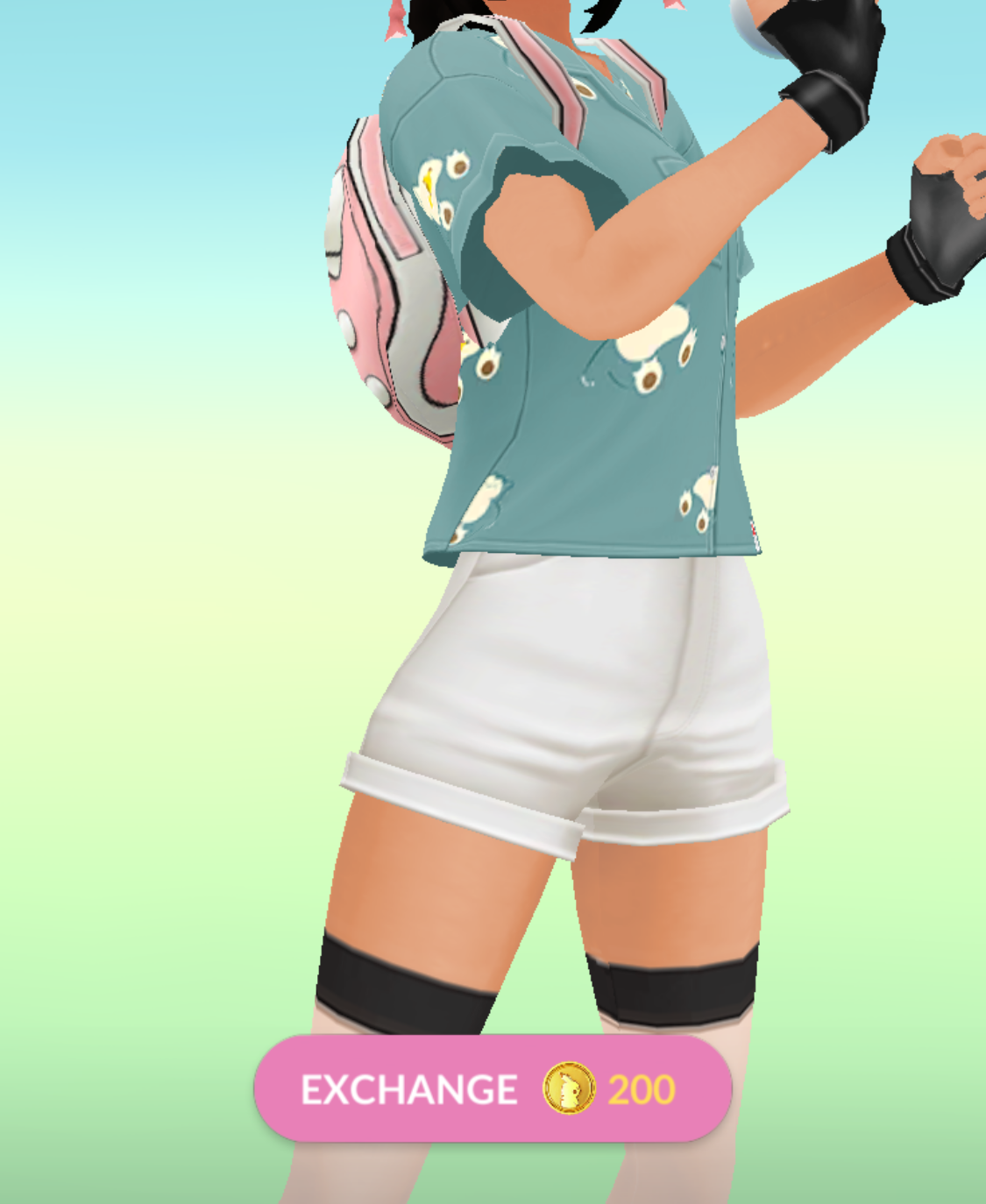Tap Exchange for 200 coins button

(x=492, y=1089)
